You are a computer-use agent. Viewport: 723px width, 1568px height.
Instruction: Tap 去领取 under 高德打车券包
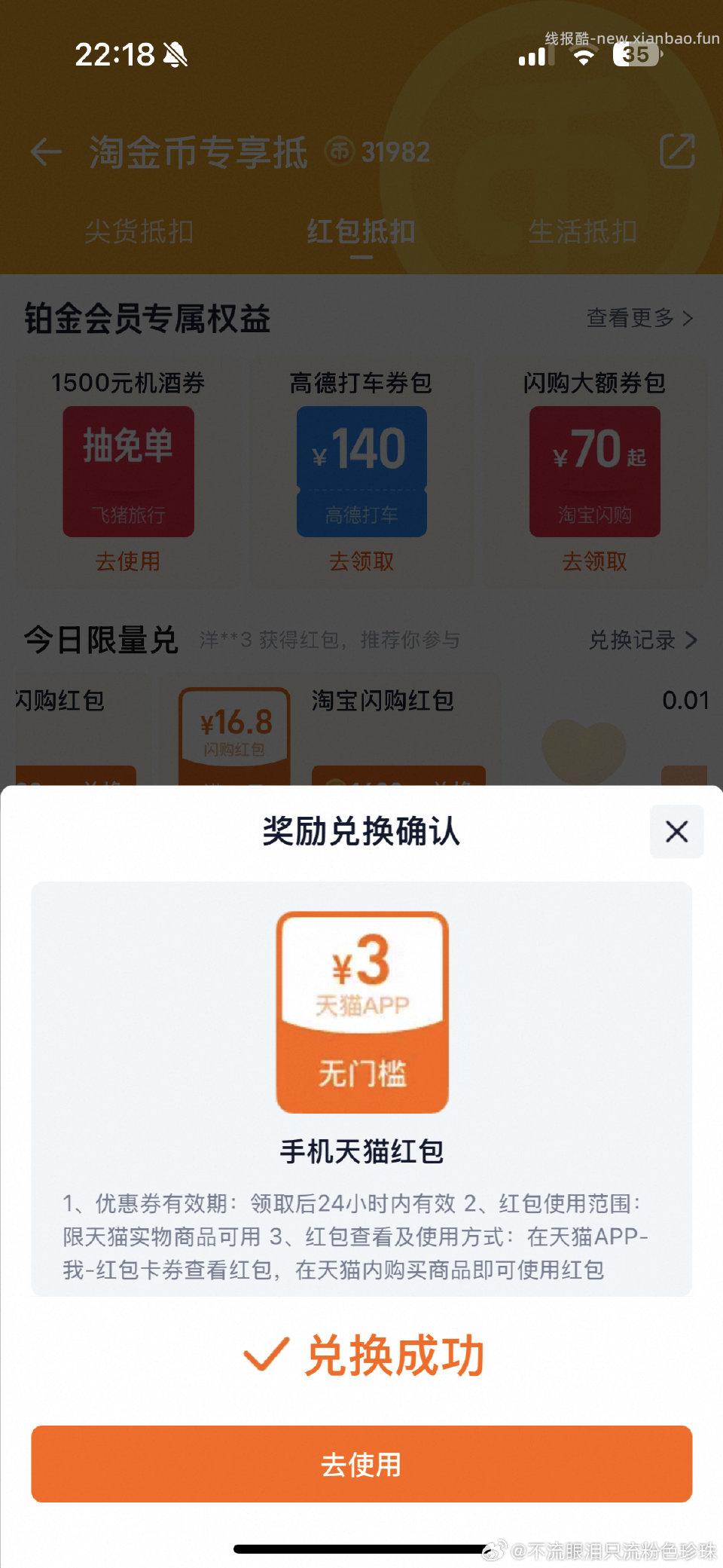click(361, 561)
